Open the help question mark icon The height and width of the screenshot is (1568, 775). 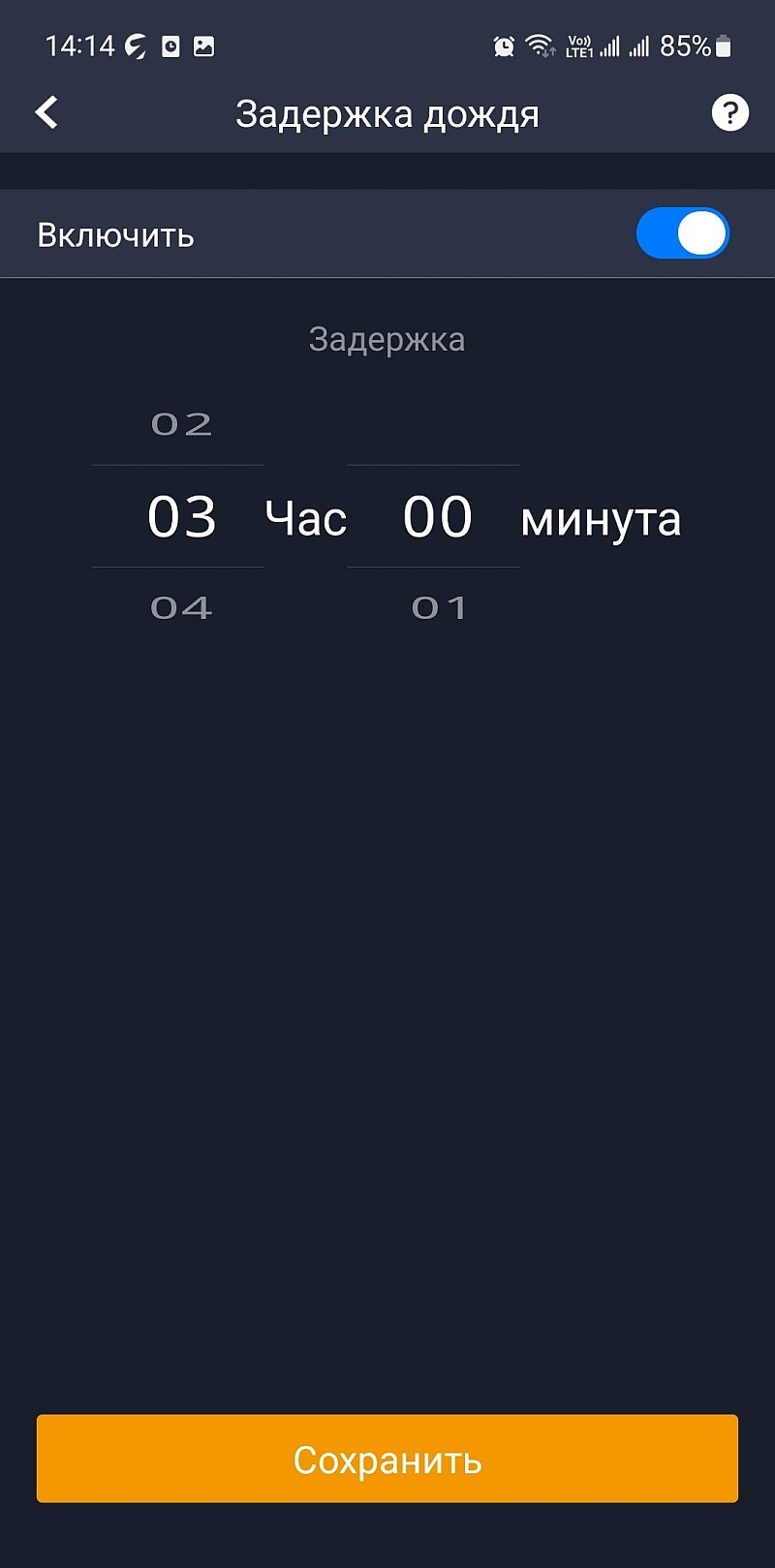click(x=729, y=112)
